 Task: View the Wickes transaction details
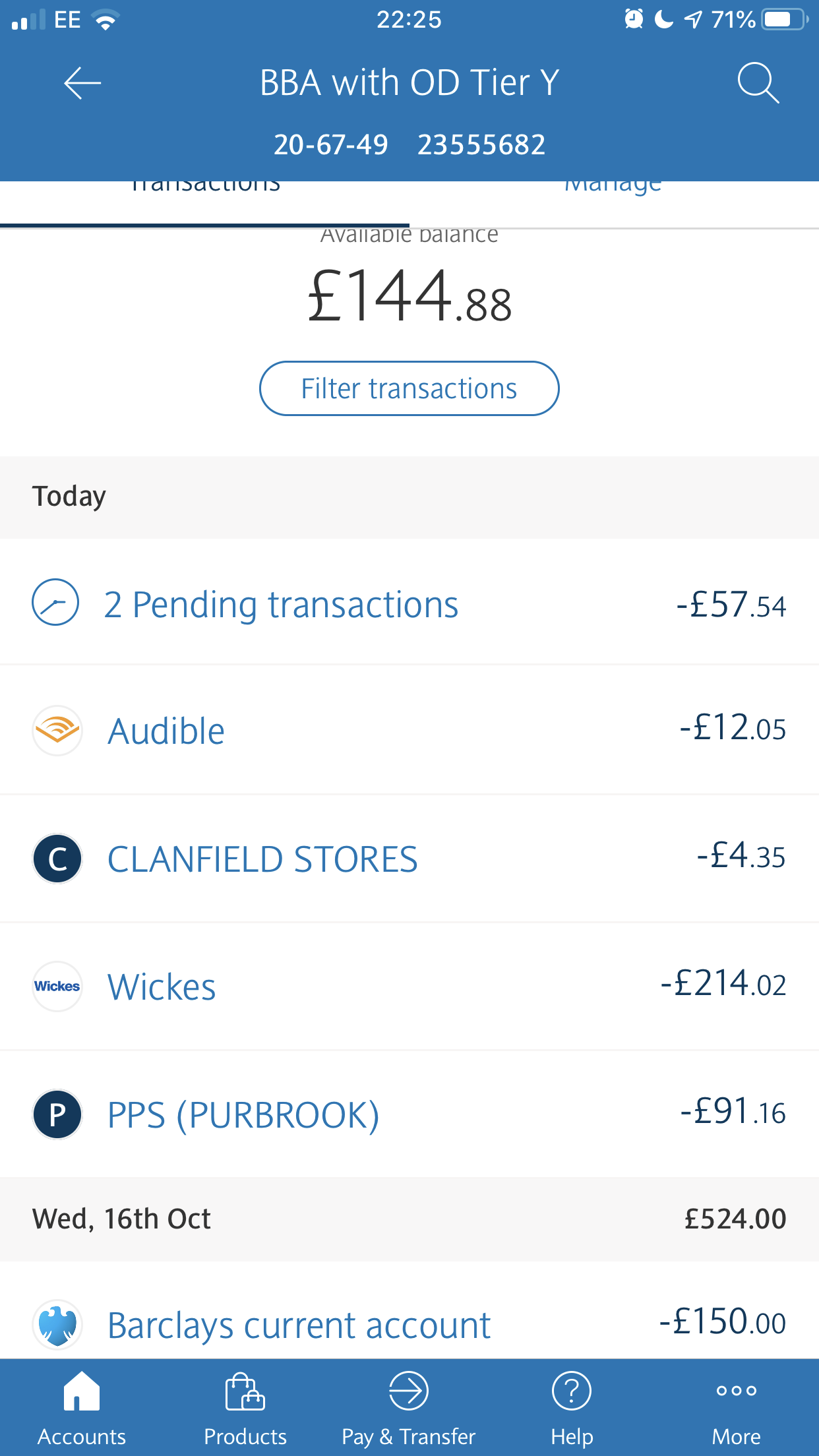click(x=409, y=986)
